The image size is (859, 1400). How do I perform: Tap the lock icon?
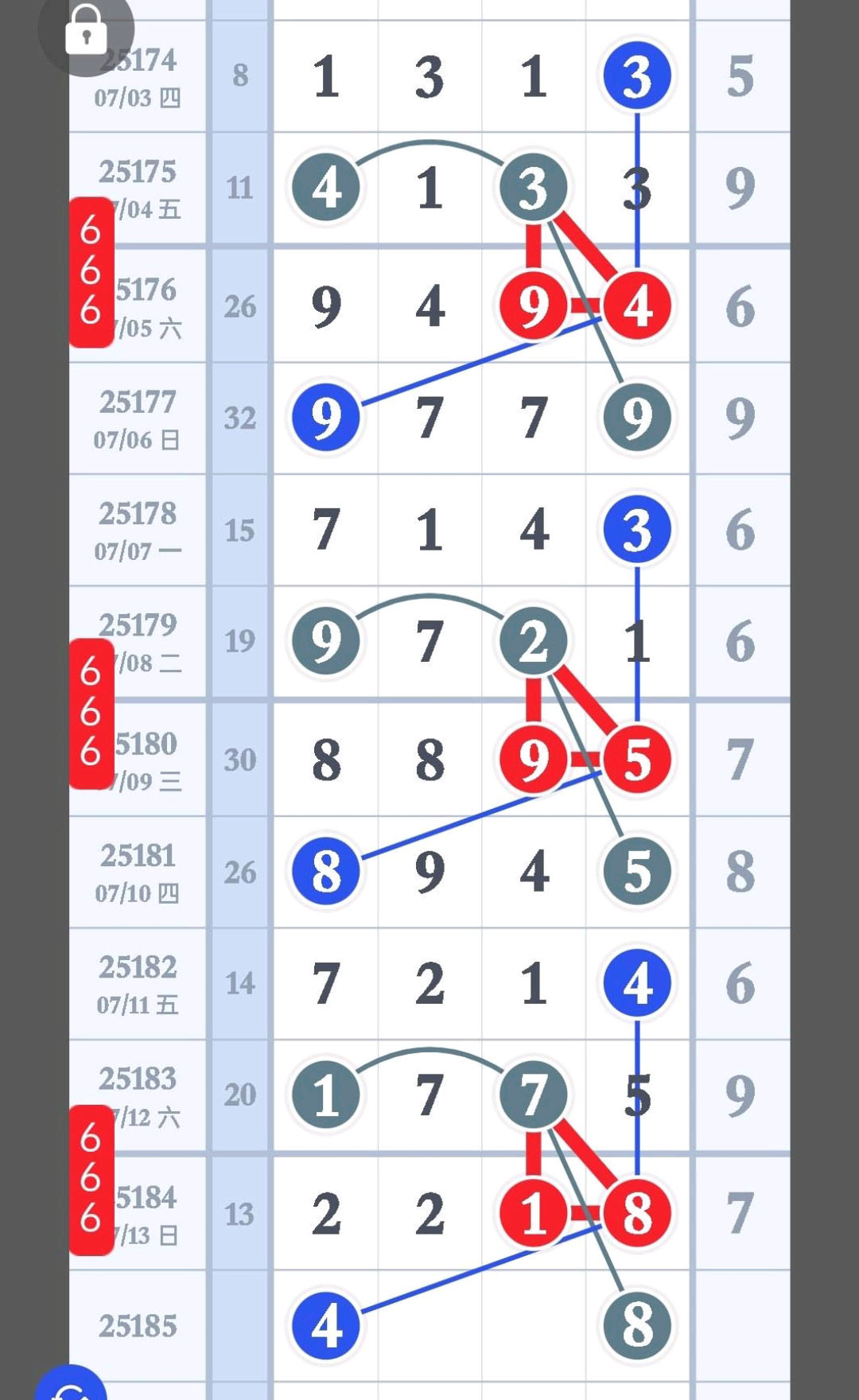[x=86, y=29]
